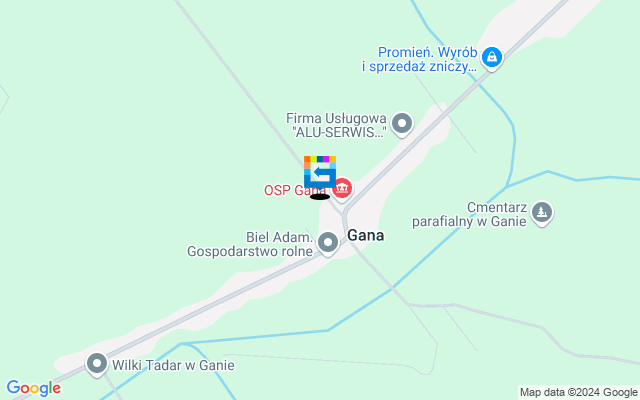Viewport: 640px width, 400px height.
Task: Open the Promień zniczy shop marker
Action: (491, 59)
